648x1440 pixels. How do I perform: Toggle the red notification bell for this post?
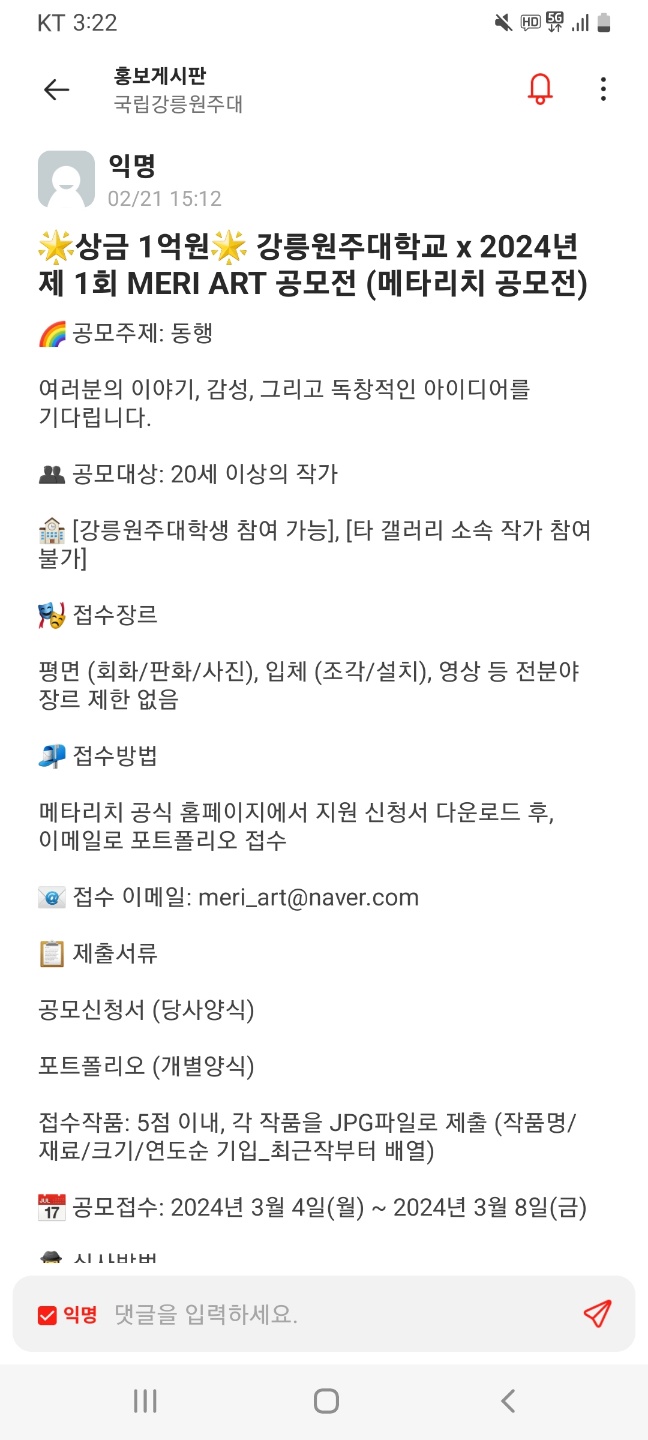540,90
